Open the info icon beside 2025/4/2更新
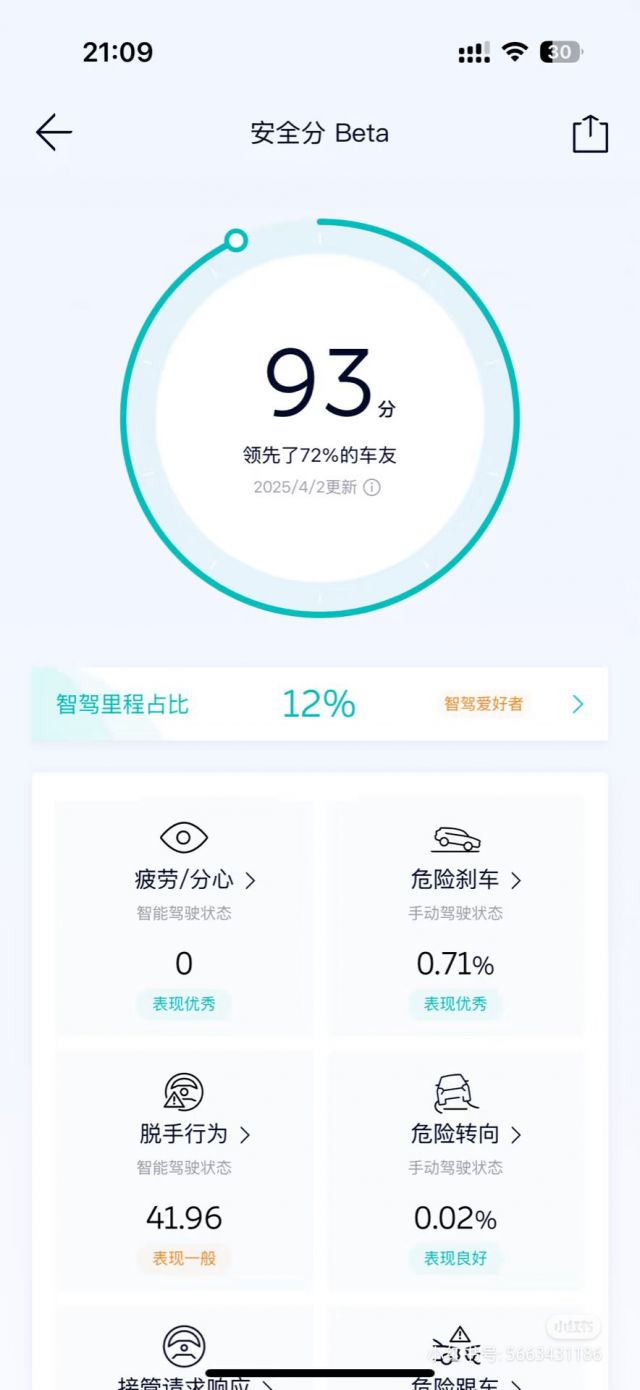The width and height of the screenshot is (640, 1390). click(x=372, y=488)
